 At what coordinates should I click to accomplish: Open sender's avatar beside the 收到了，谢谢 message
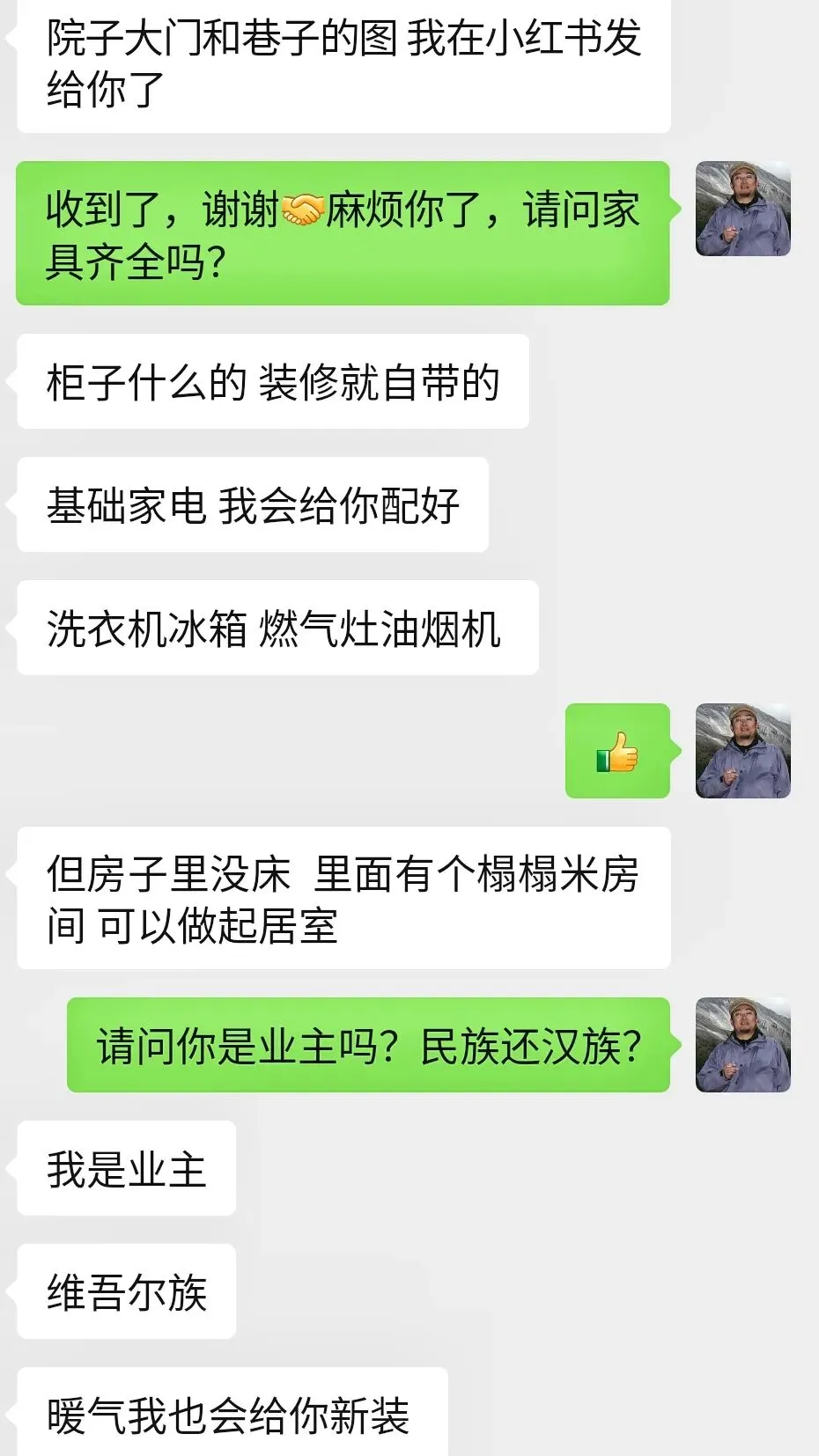pos(743,209)
